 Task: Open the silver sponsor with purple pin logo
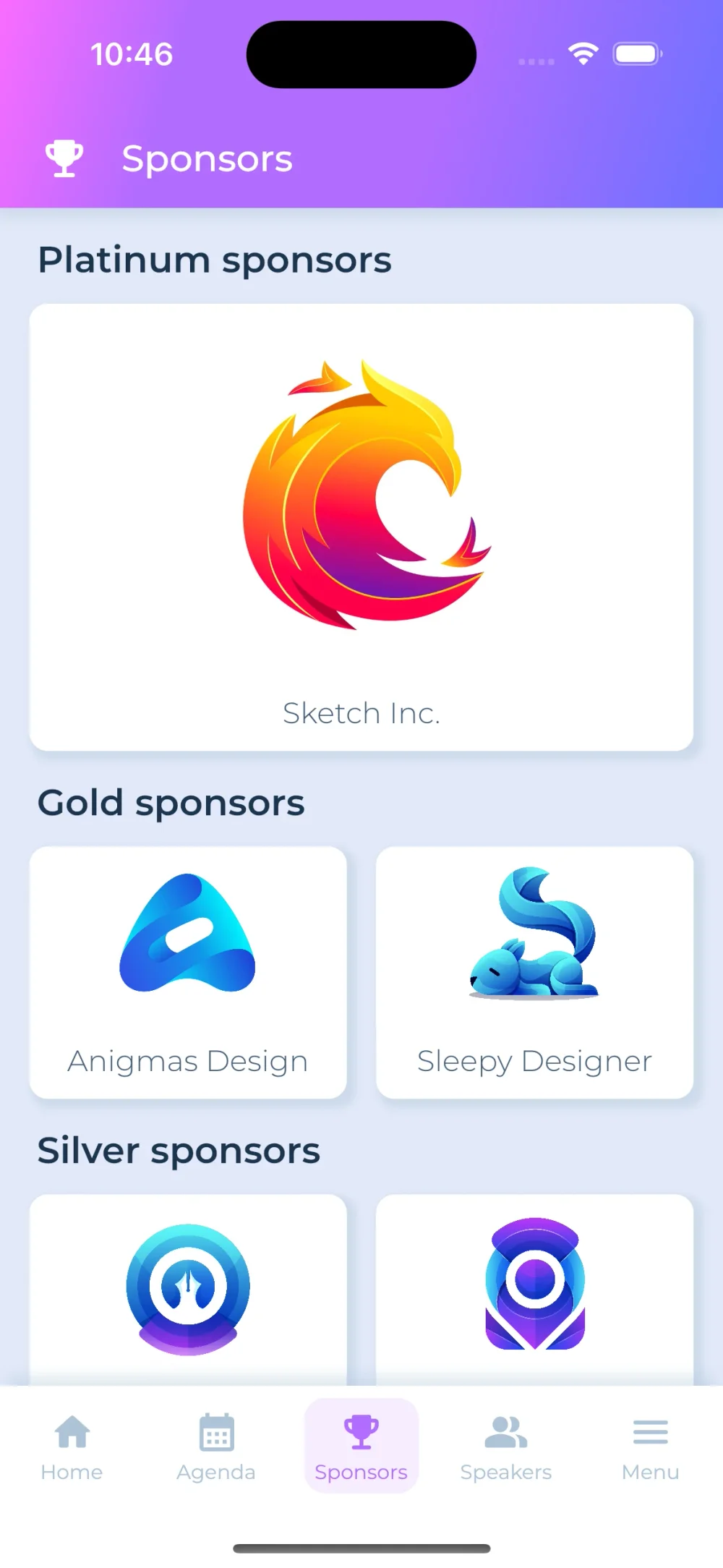pyautogui.click(x=534, y=1287)
